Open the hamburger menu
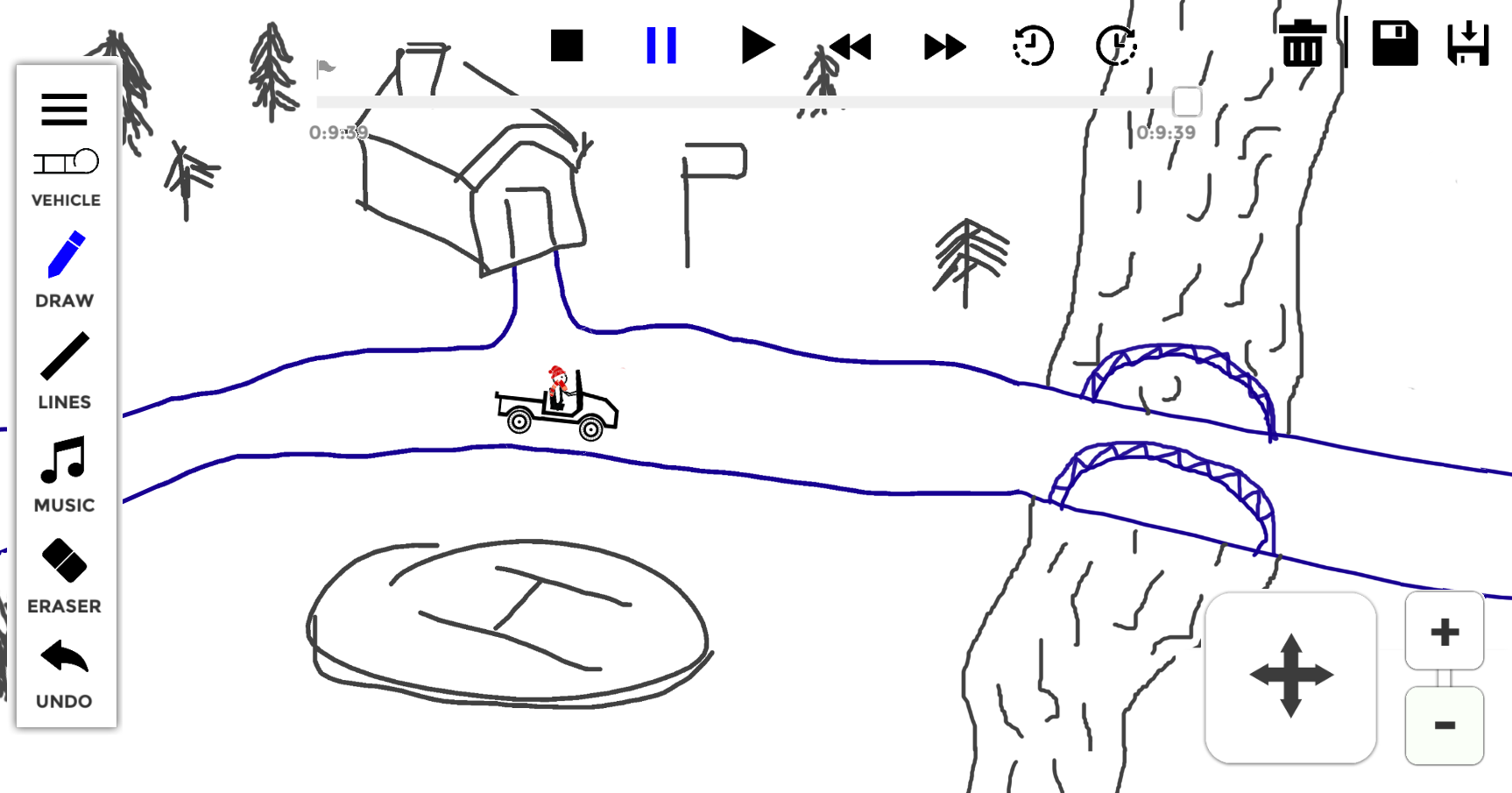Viewport: 1512px width, 793px height. (x=64, y=110)
